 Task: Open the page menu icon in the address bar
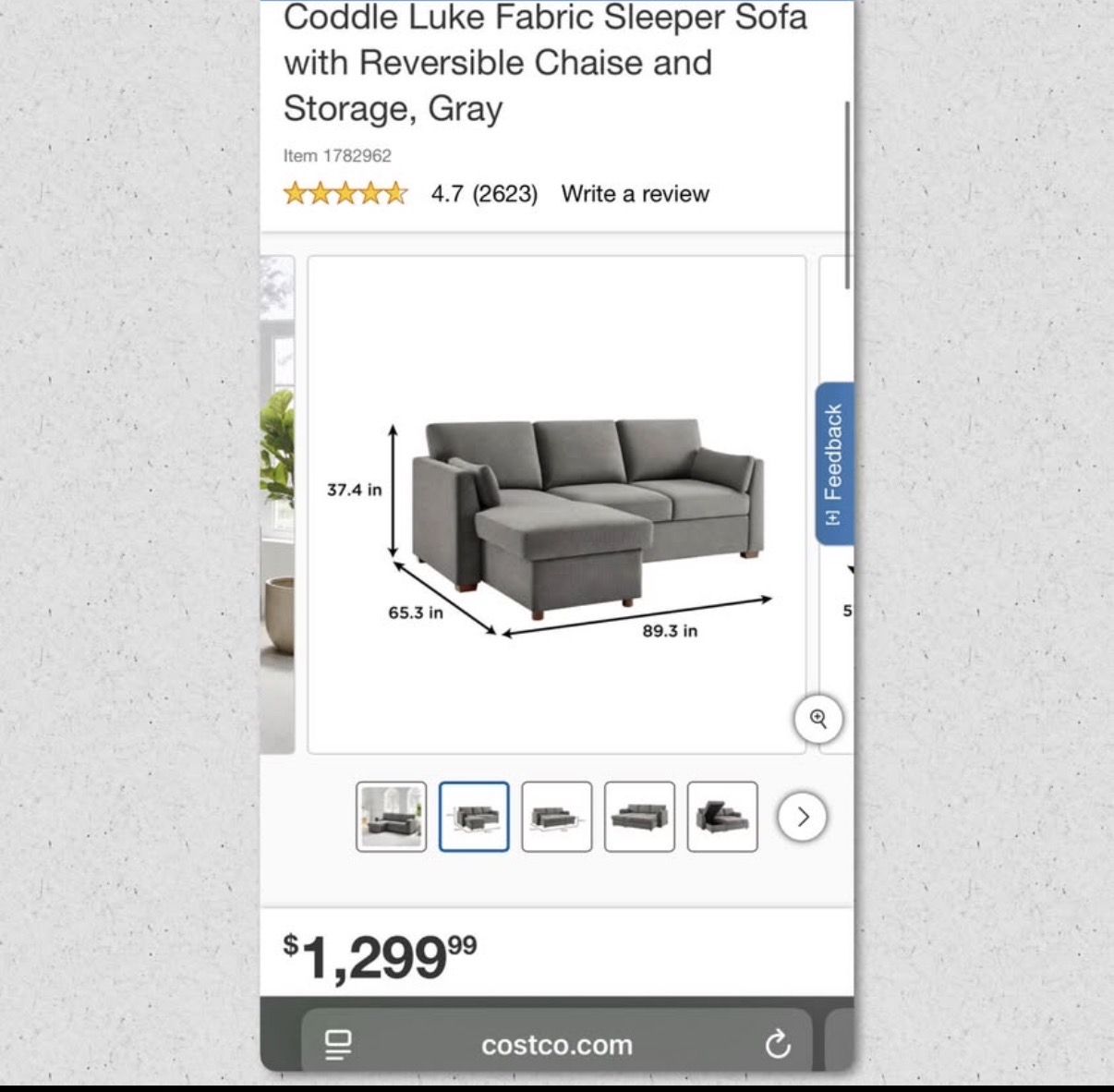pos(339,1045)
